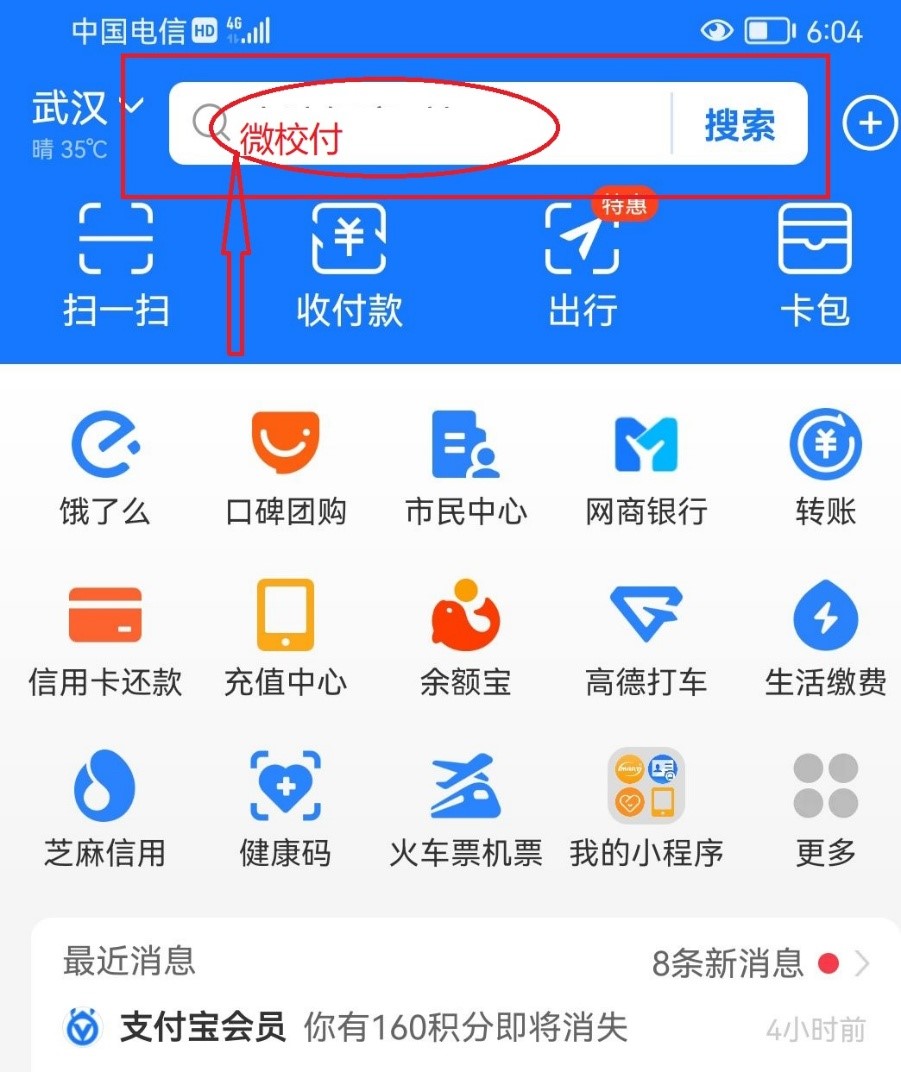Open 卡包 card wallet

(815, 265)
